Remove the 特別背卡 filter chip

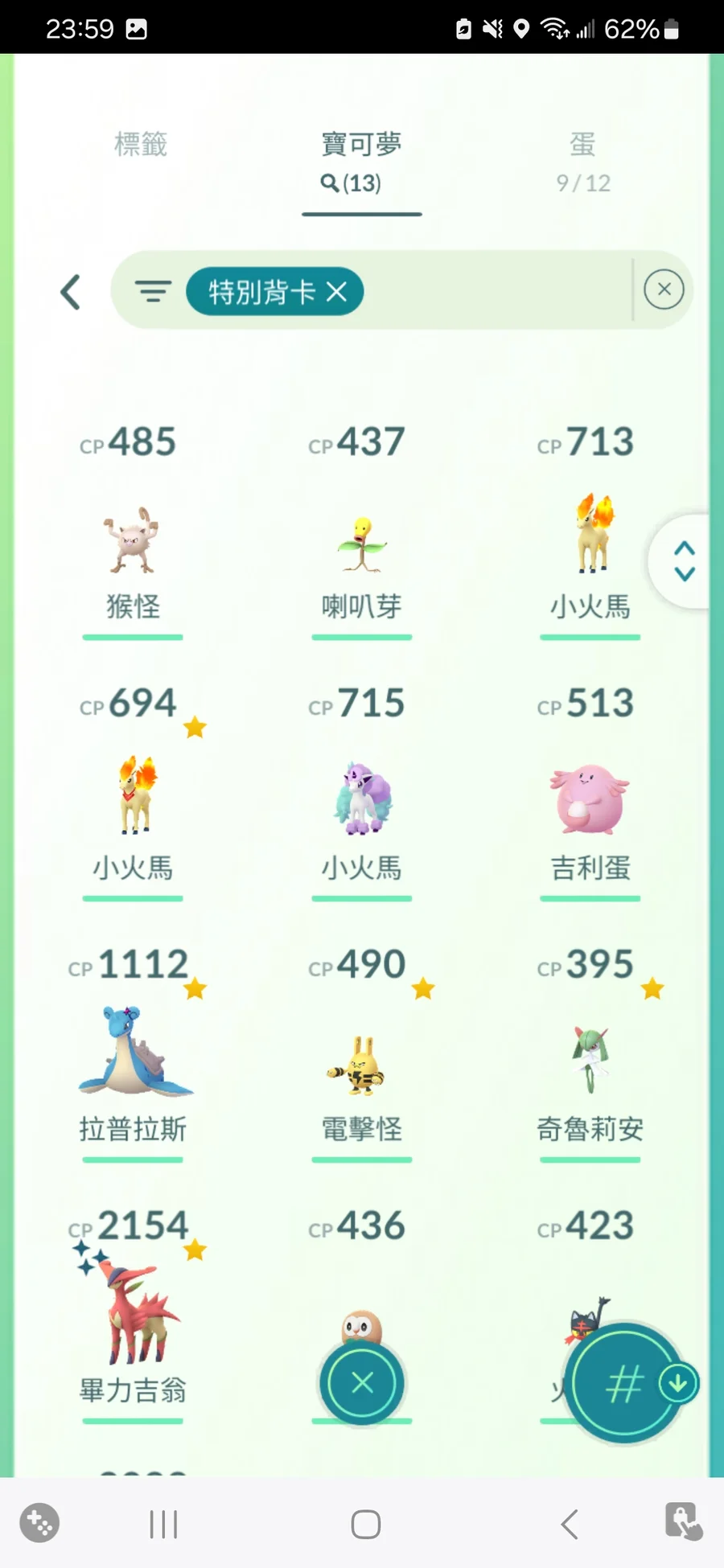pyautogui.click(x=337, y=292)
